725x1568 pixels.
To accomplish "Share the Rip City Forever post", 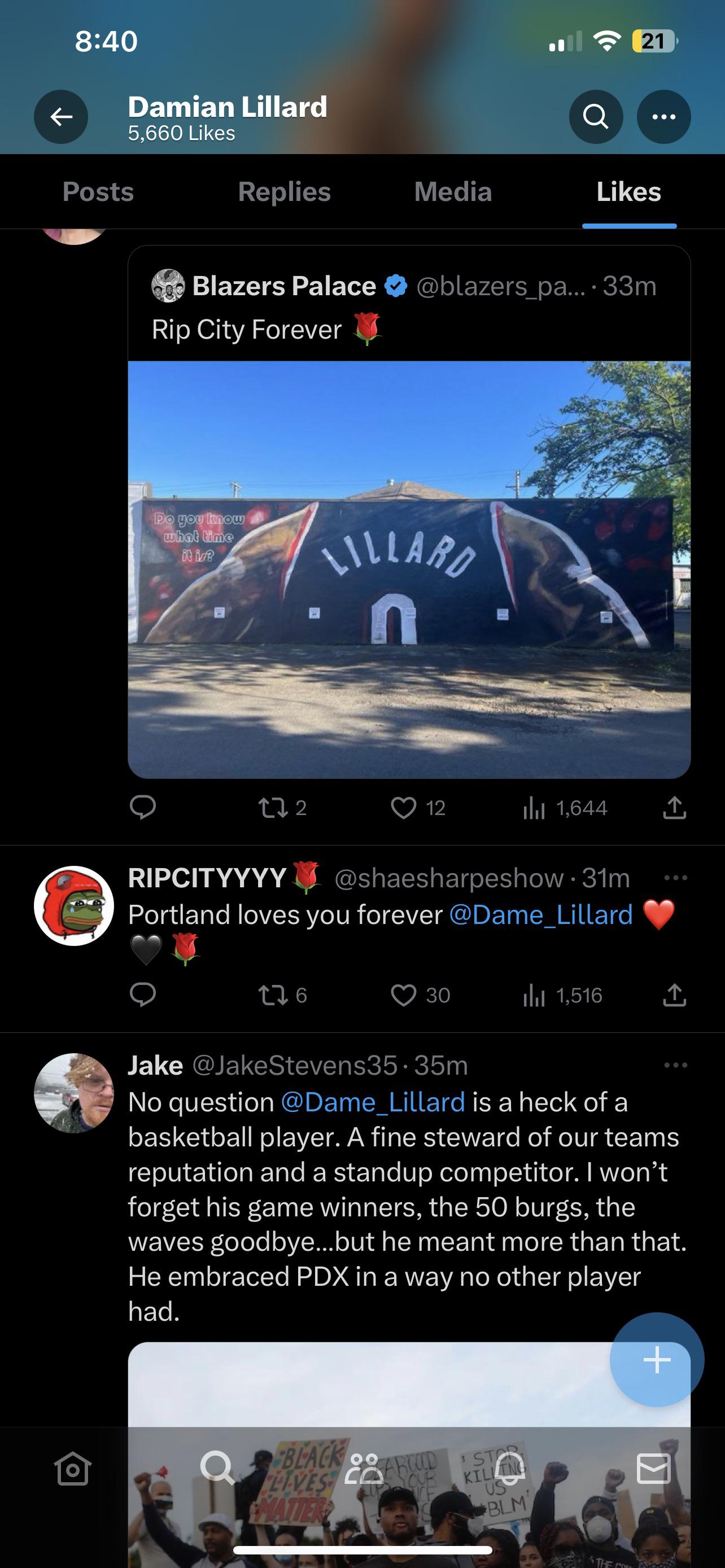I will click(x=675, y=808).
